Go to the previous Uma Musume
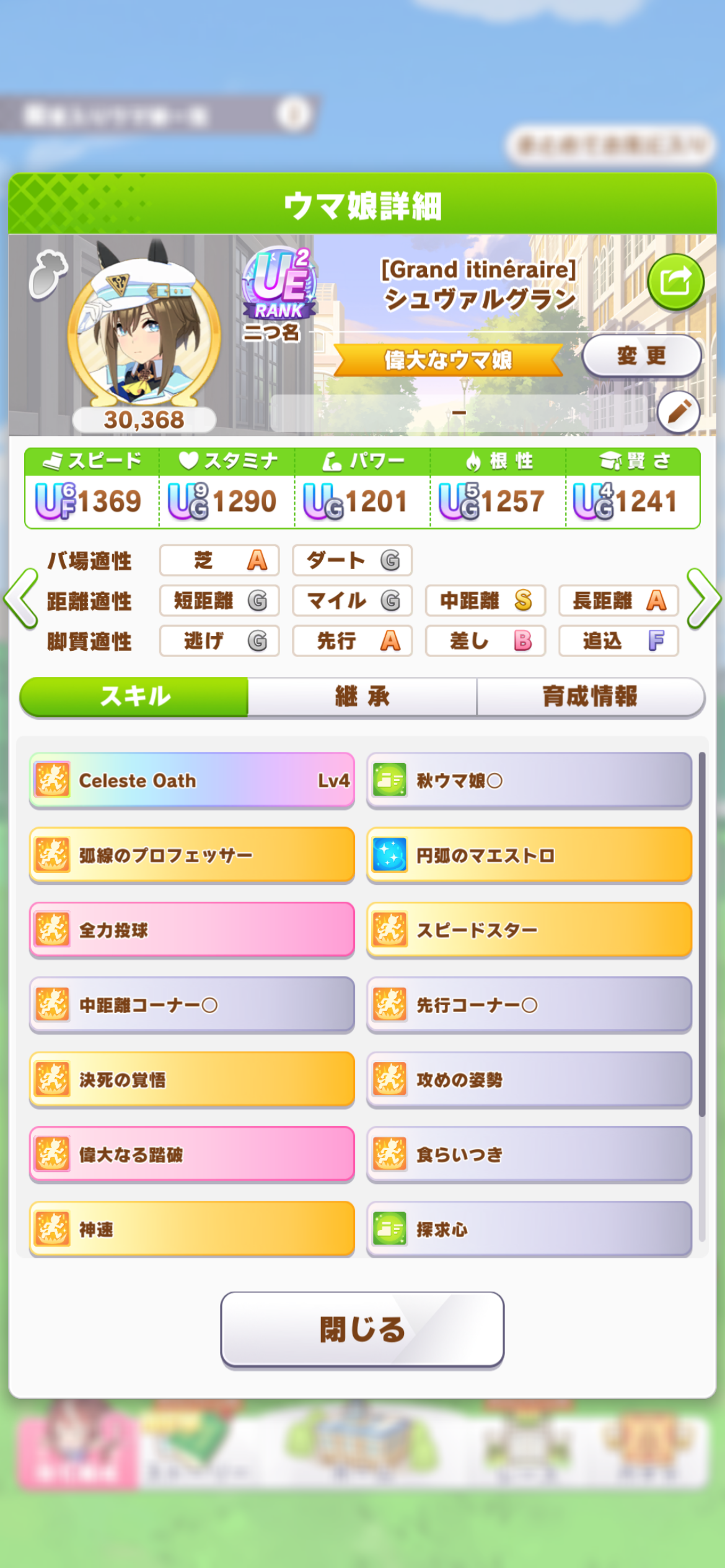 22,599
